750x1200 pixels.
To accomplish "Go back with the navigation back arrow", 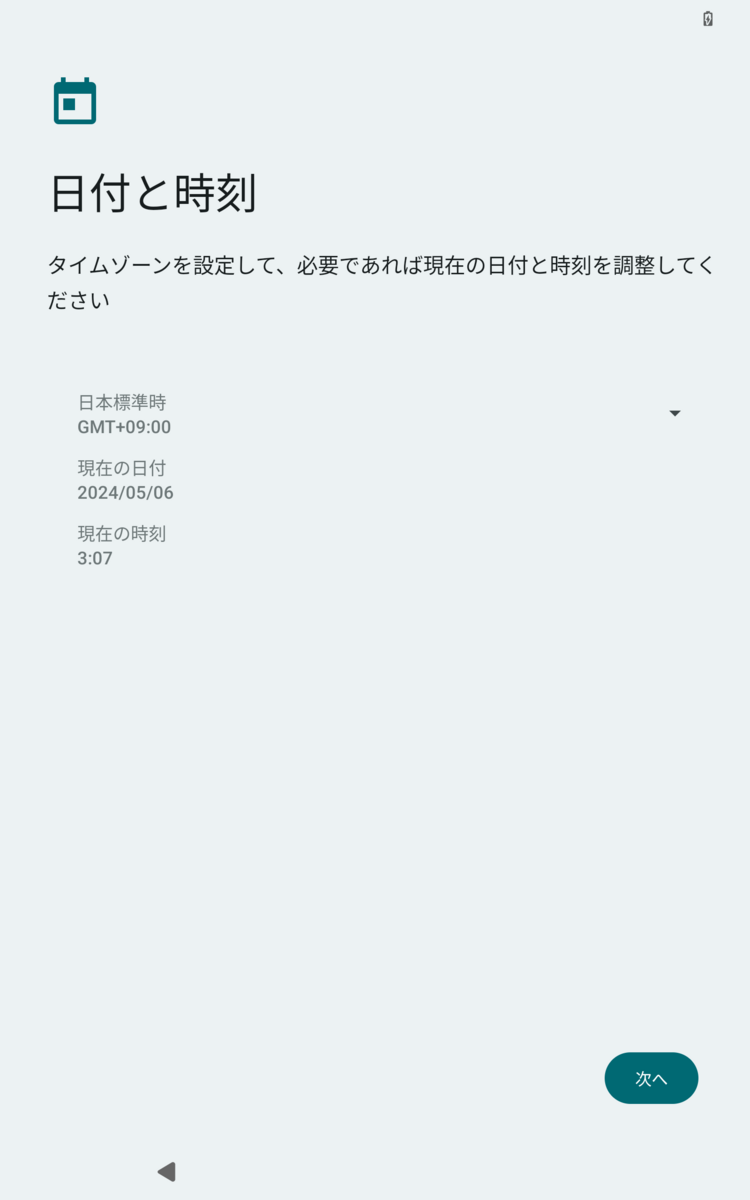I will [167, 1171].
